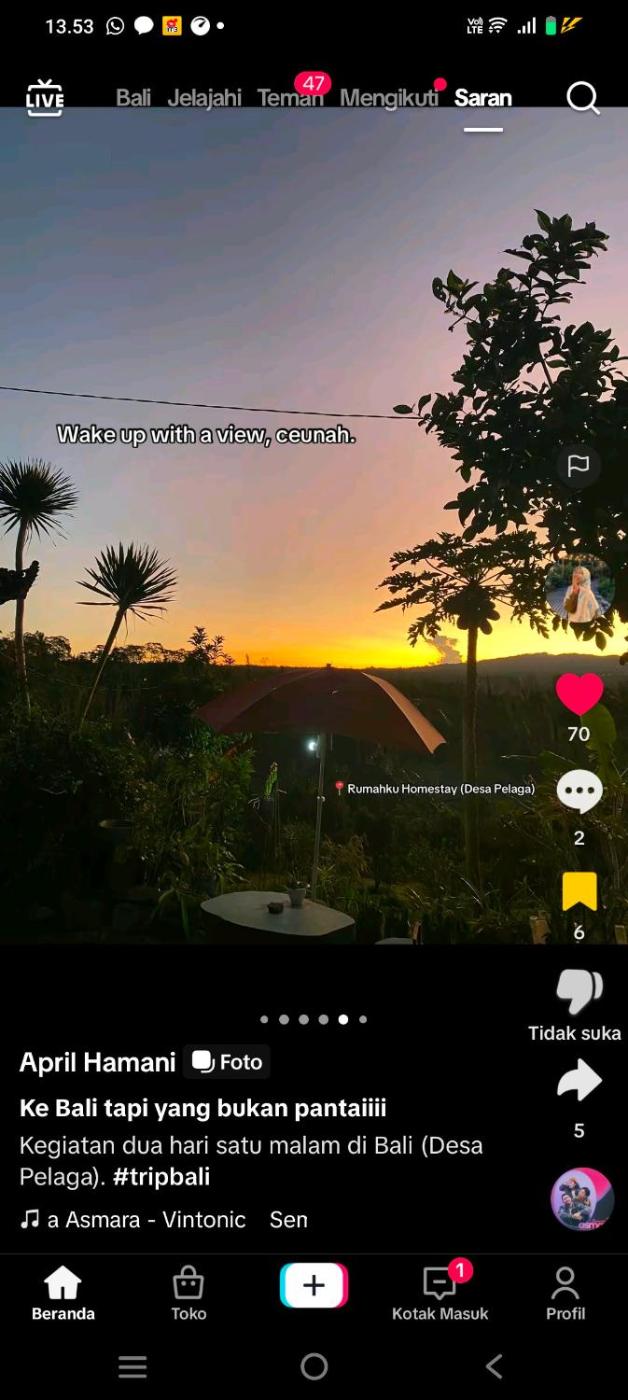
Task: Open the comments bubble
Action: 579,792
